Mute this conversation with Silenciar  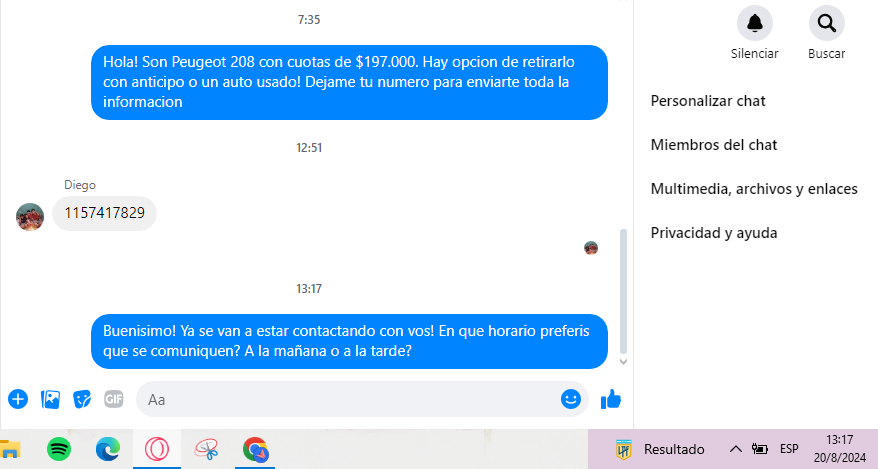pos(754,24)
